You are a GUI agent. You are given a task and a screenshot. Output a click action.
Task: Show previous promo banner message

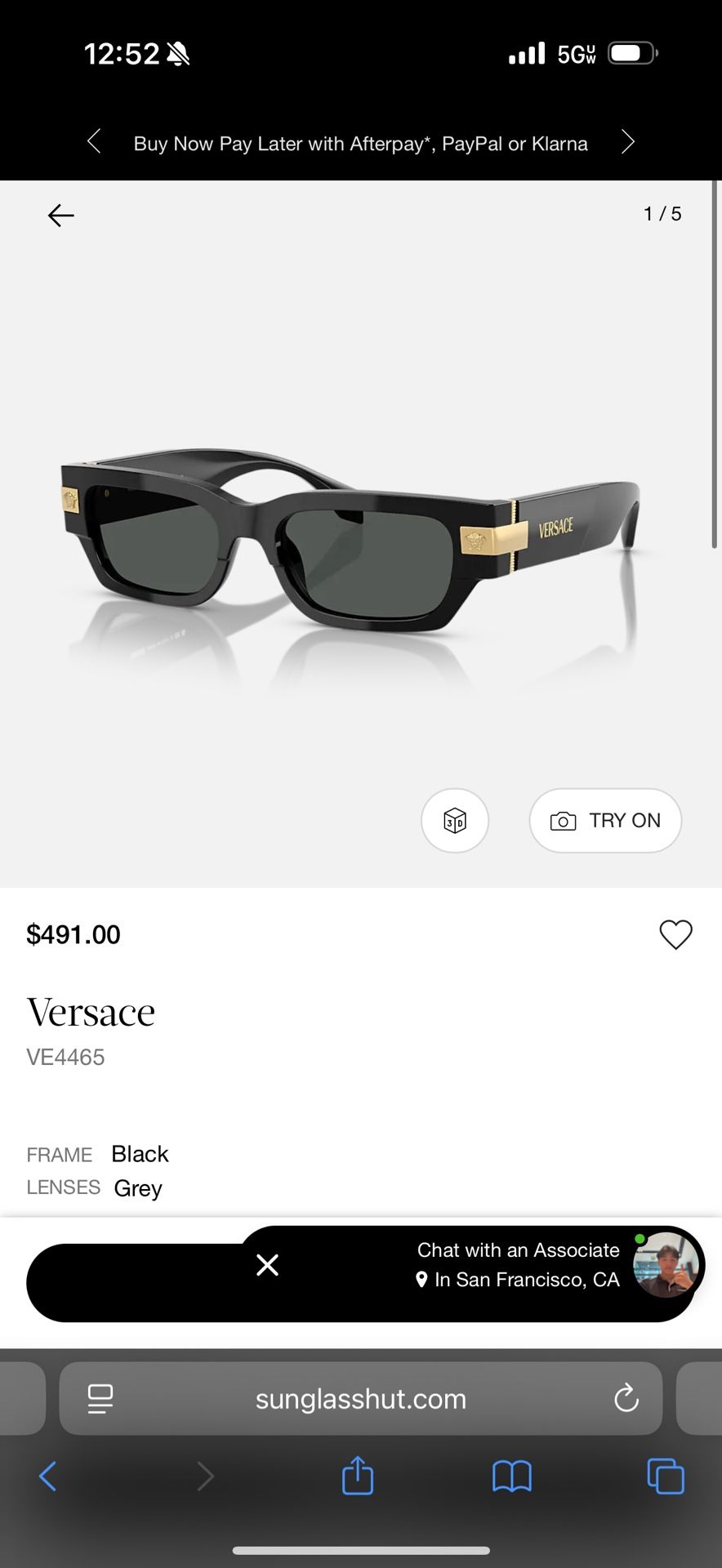coord(94,142)
